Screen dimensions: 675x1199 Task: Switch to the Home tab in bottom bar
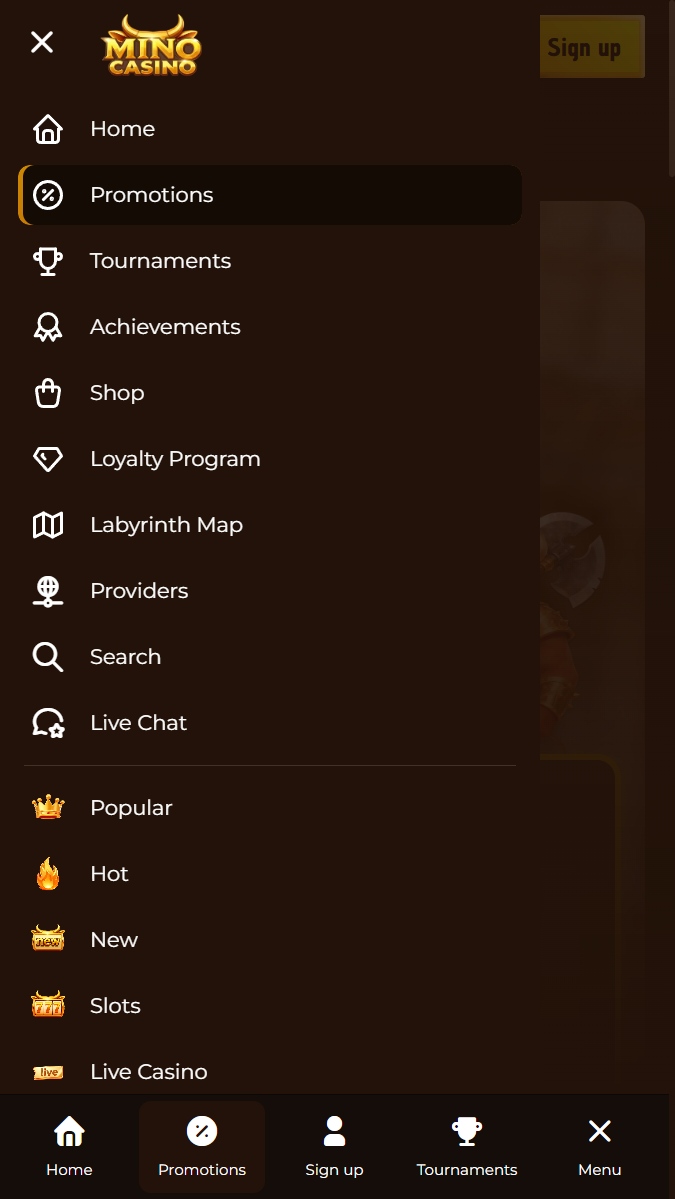tap(69, 1146)
